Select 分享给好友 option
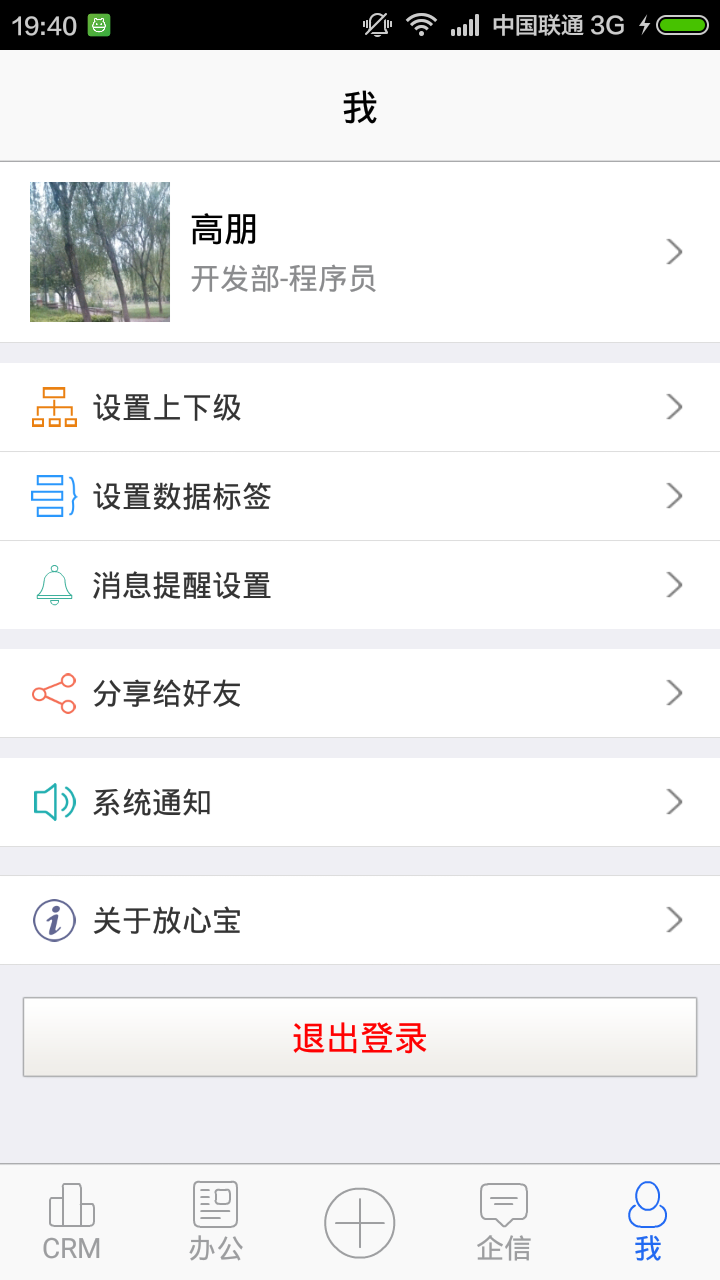Viewport: 720px width, 1280px height. pyautogui.click(x=360, y=693)
